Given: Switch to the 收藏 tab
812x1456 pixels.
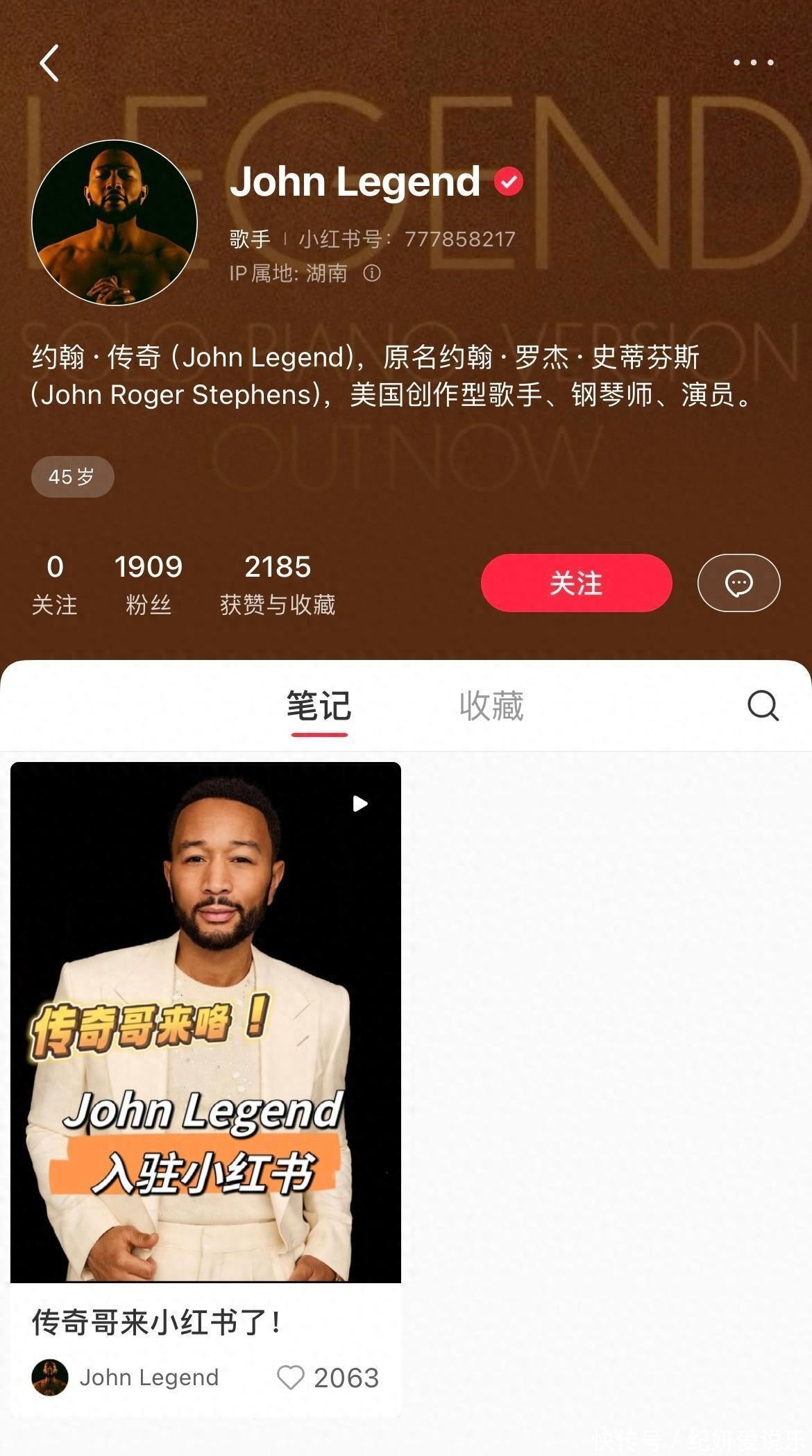Looking at the screenshot, I should 491,706.
